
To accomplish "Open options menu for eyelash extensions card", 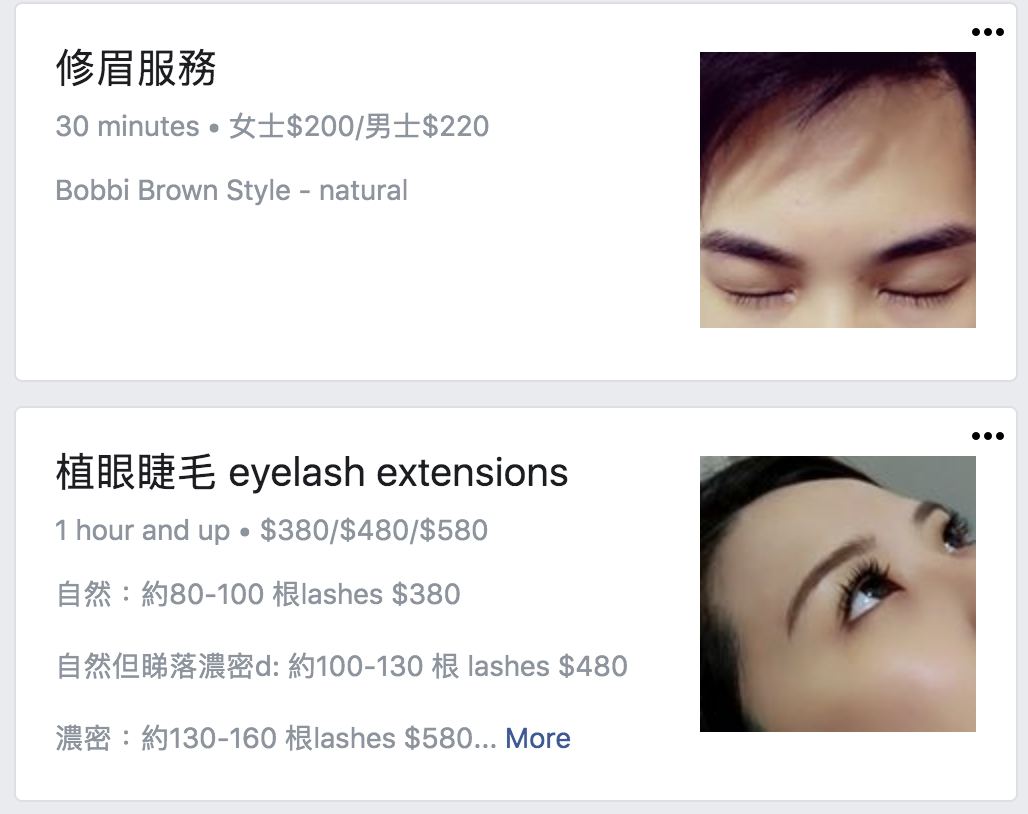I will [x=987, y=436].
